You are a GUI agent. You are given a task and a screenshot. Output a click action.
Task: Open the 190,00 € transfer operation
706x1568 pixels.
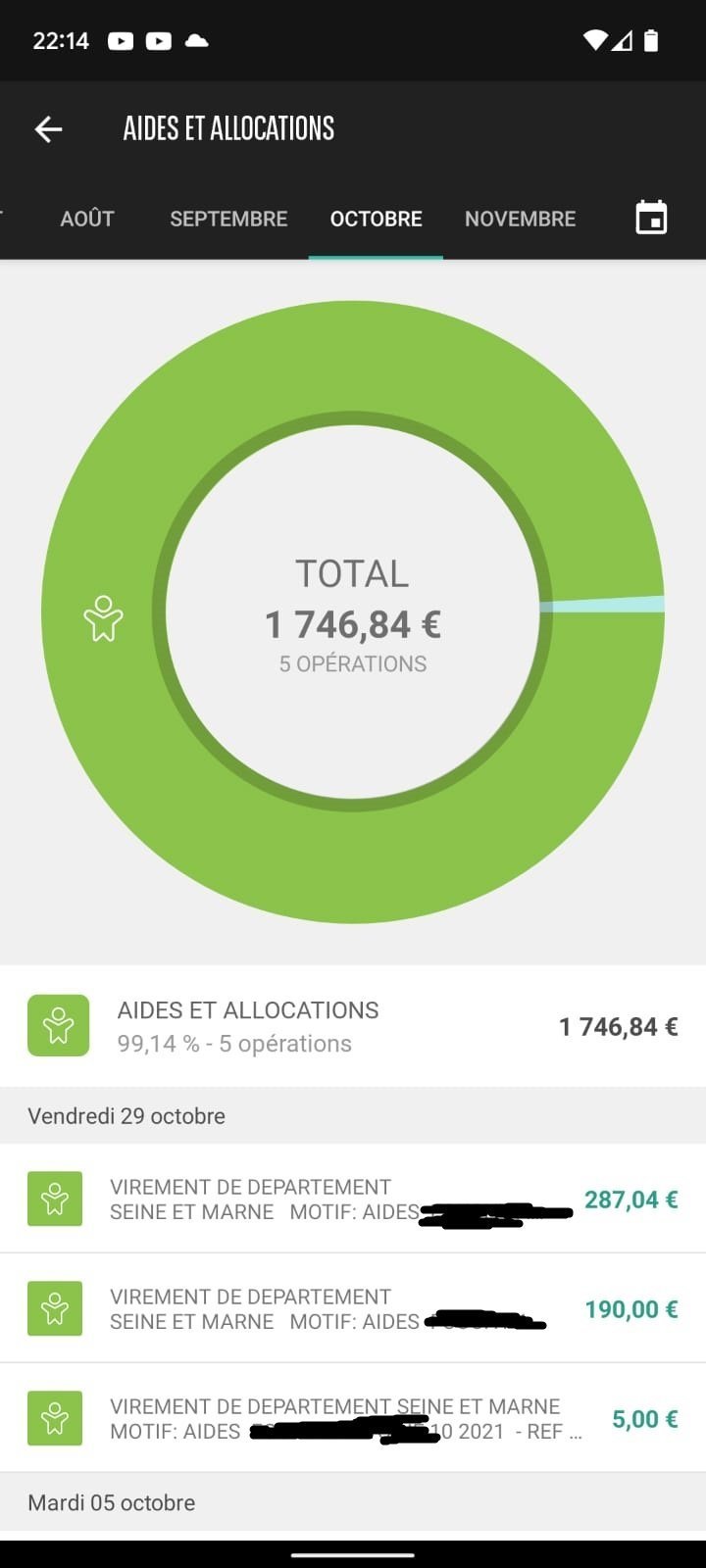click(x=353, y=1308)
